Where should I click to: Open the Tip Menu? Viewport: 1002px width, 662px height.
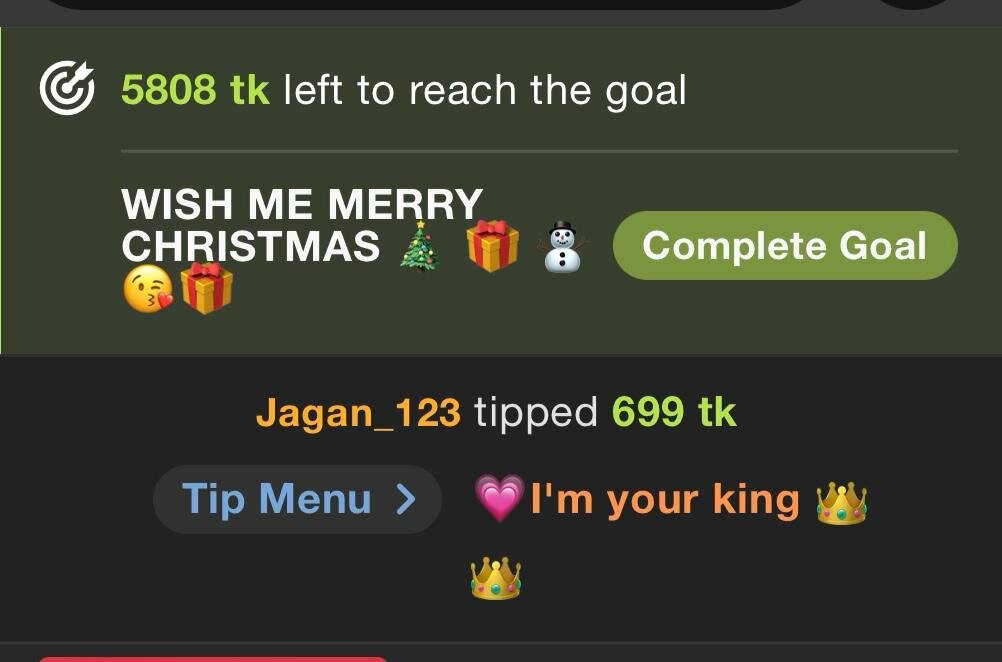[297, 499]
